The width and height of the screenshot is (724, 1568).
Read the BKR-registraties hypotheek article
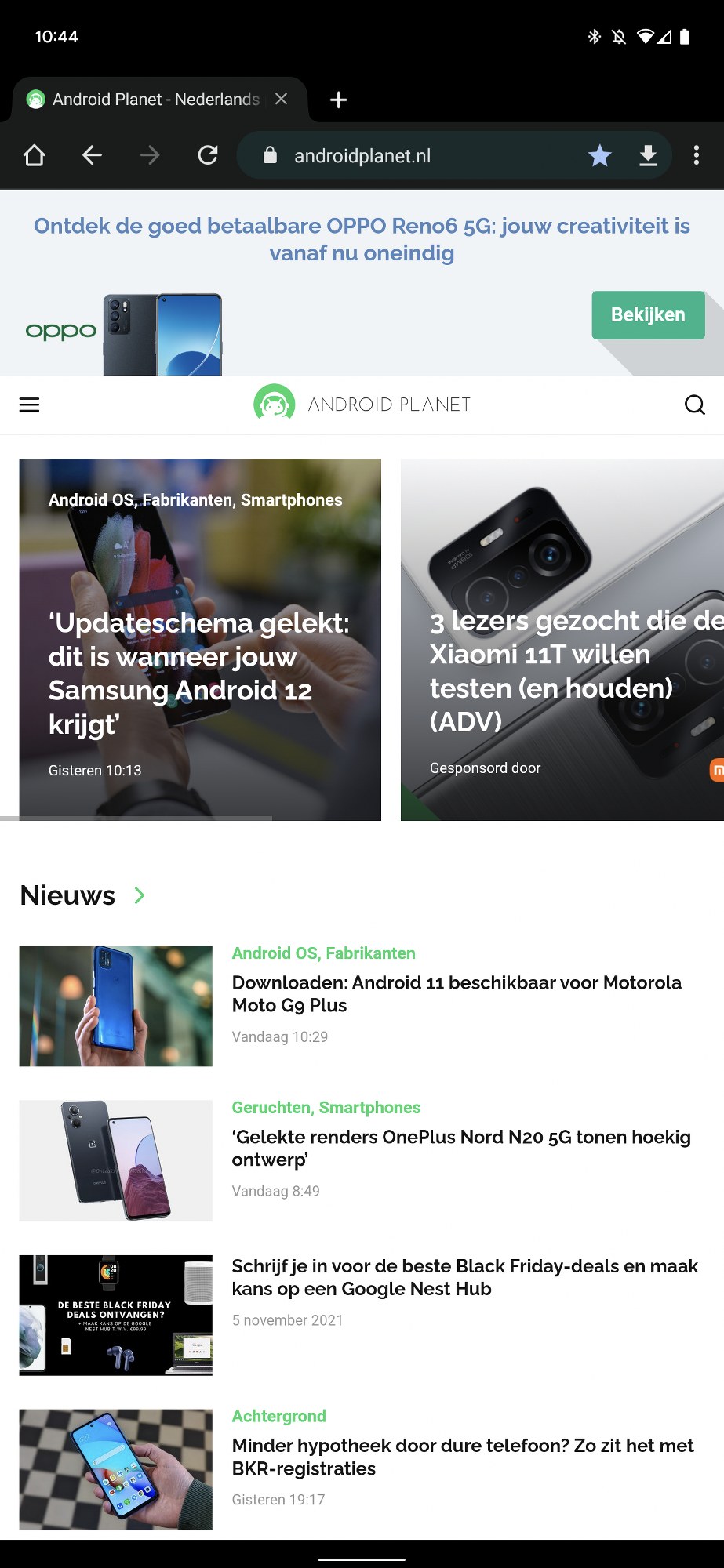click(x=462, y=1457)
